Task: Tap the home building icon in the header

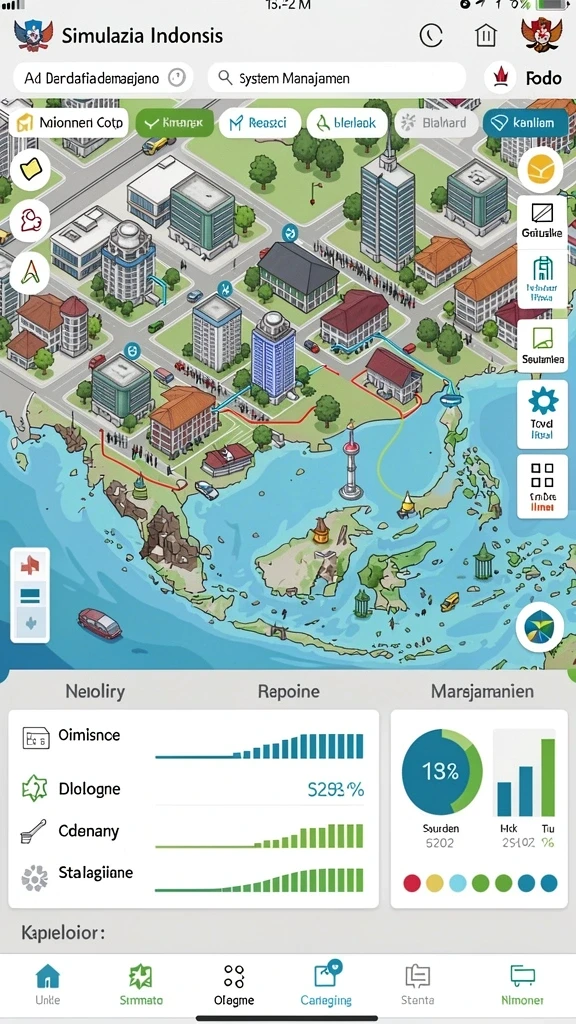Action: coord(486,36)
